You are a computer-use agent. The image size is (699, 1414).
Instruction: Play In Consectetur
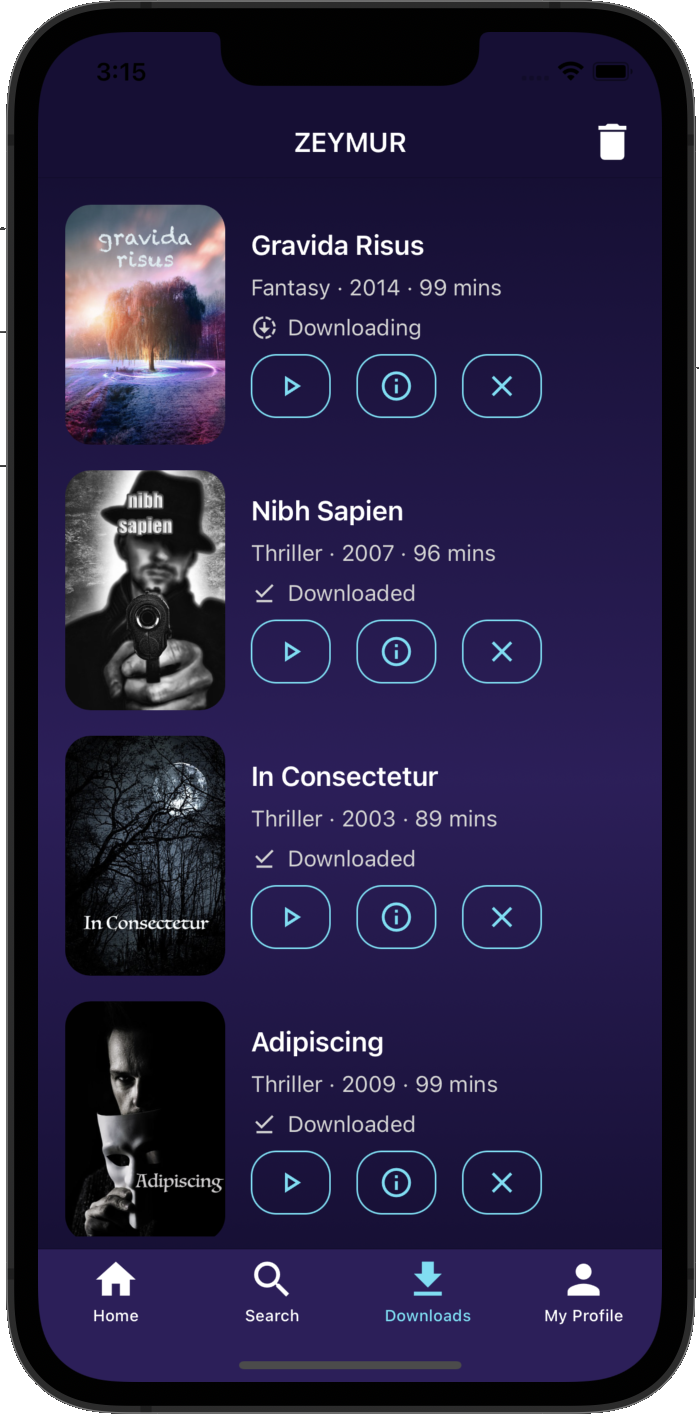291,917
